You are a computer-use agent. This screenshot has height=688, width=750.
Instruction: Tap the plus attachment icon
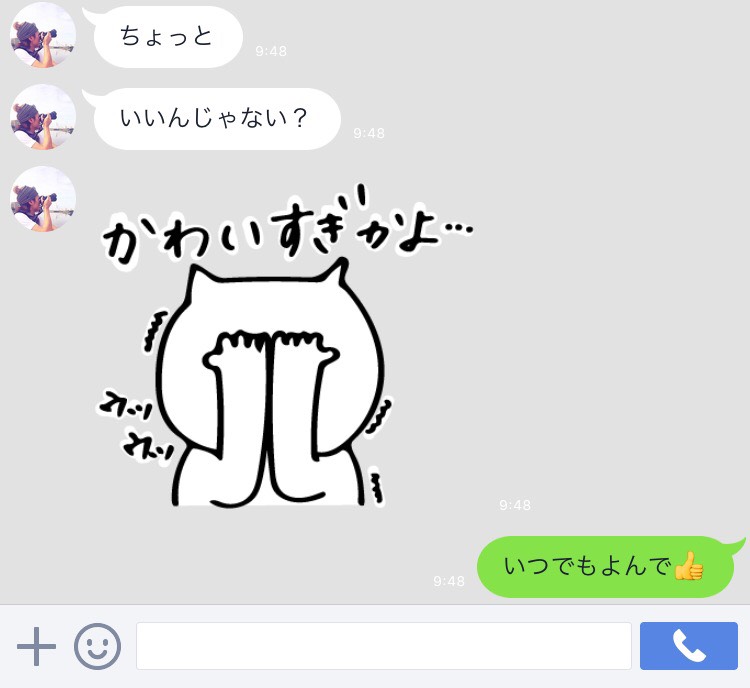point(36,647)
